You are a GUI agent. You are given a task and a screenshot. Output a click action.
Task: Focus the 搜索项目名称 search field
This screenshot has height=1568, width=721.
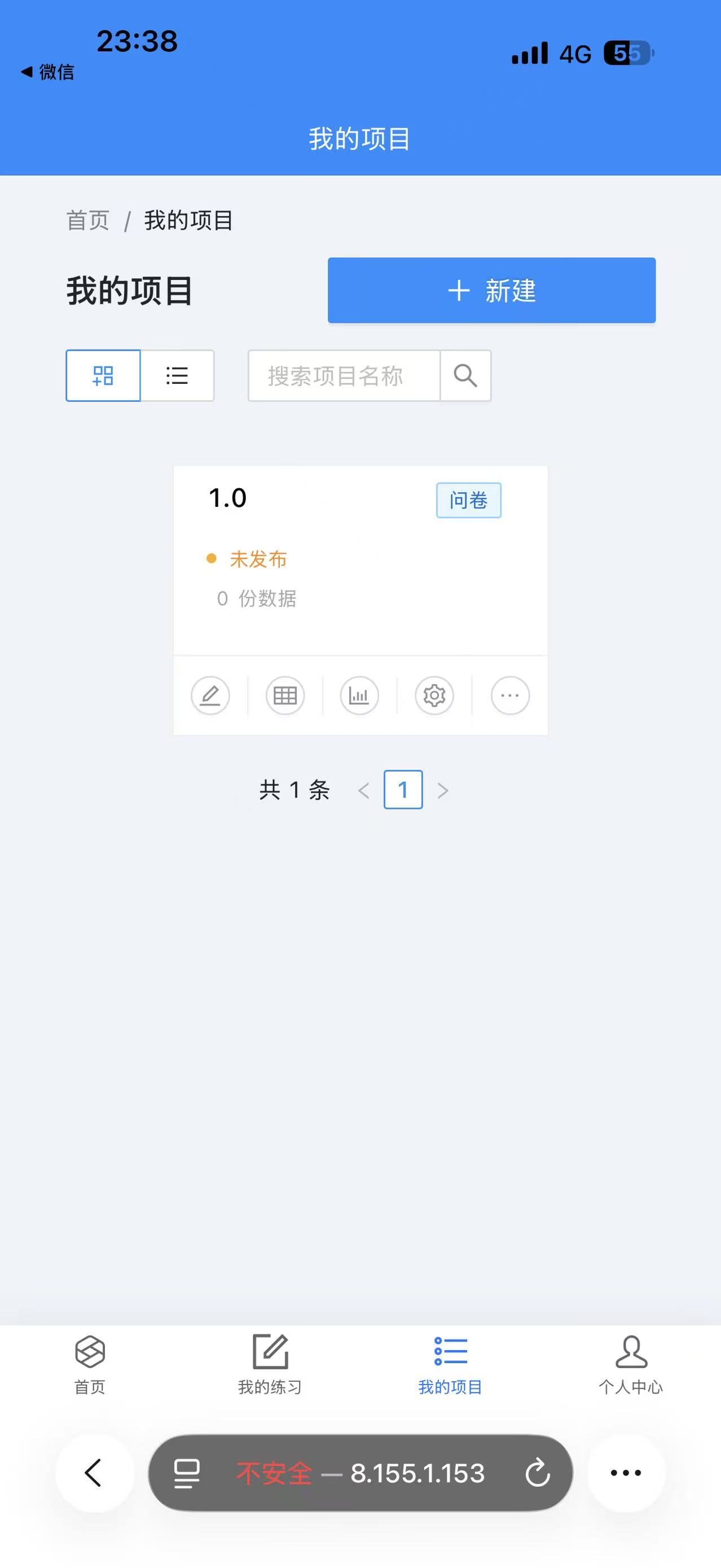[344, 375]
